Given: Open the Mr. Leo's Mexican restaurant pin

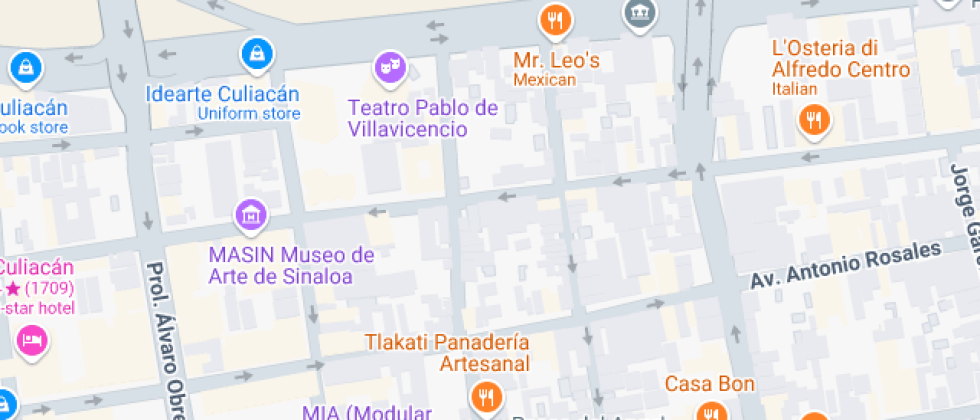Looking at the screenshot, I should [x=555, y=19].
